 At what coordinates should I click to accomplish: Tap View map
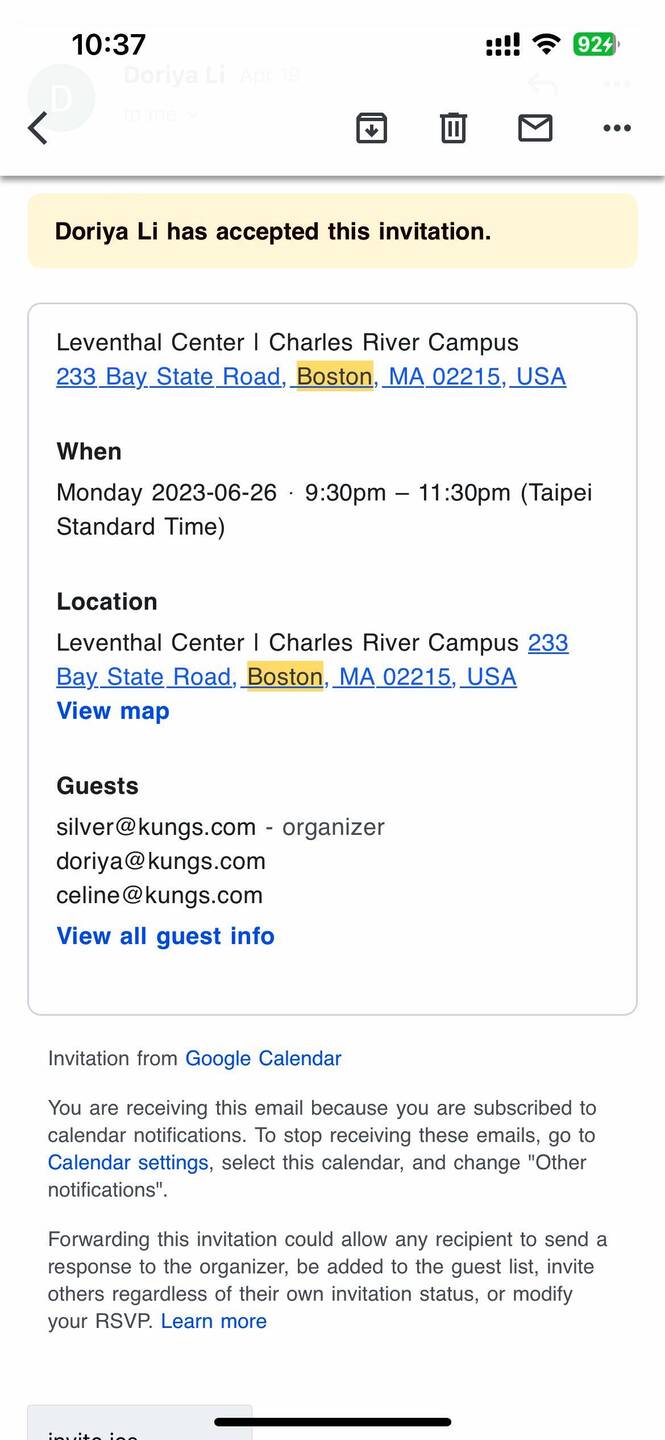pyautogui.click(x=113, y=711)
